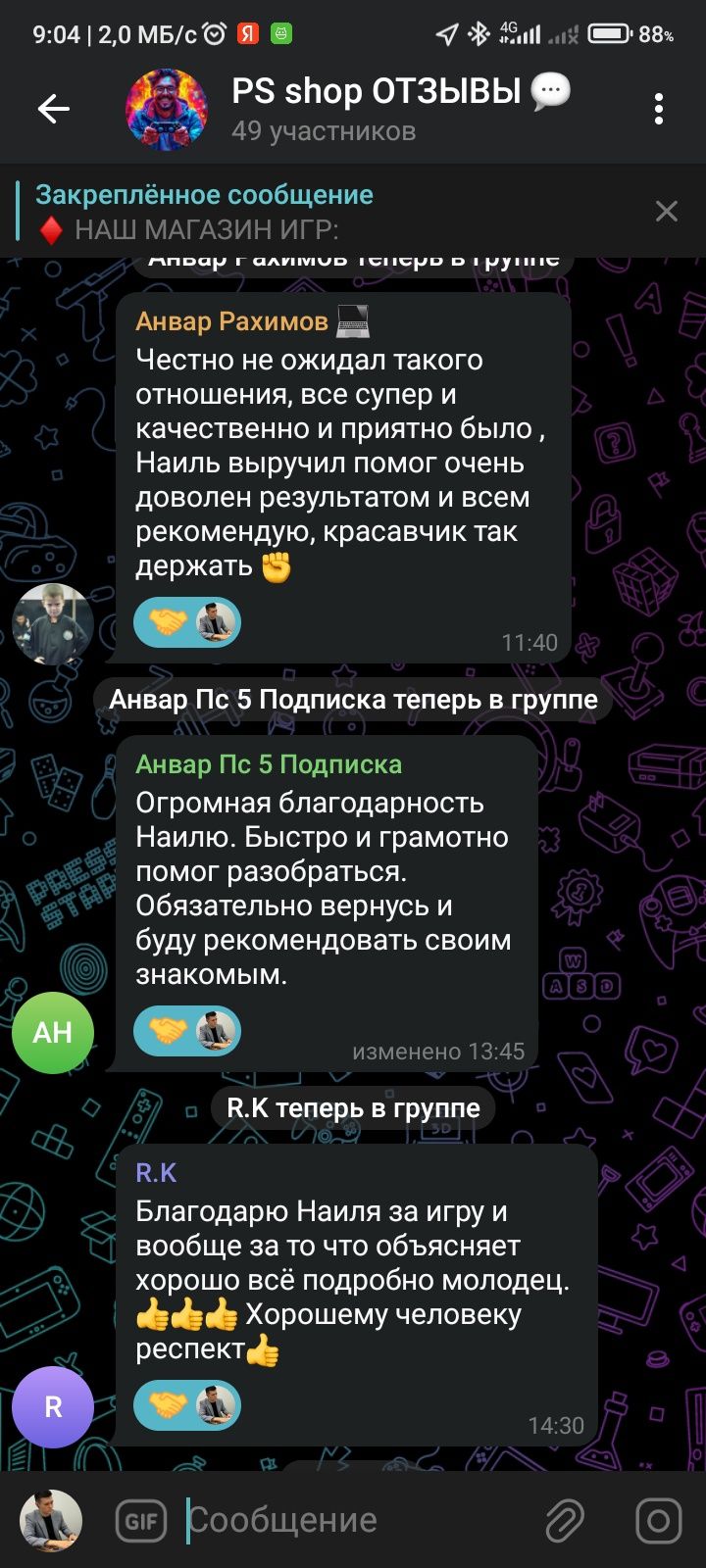Focus the Сообщение message field
The image size is (706, 1568).
click(x=353, y=1520)
